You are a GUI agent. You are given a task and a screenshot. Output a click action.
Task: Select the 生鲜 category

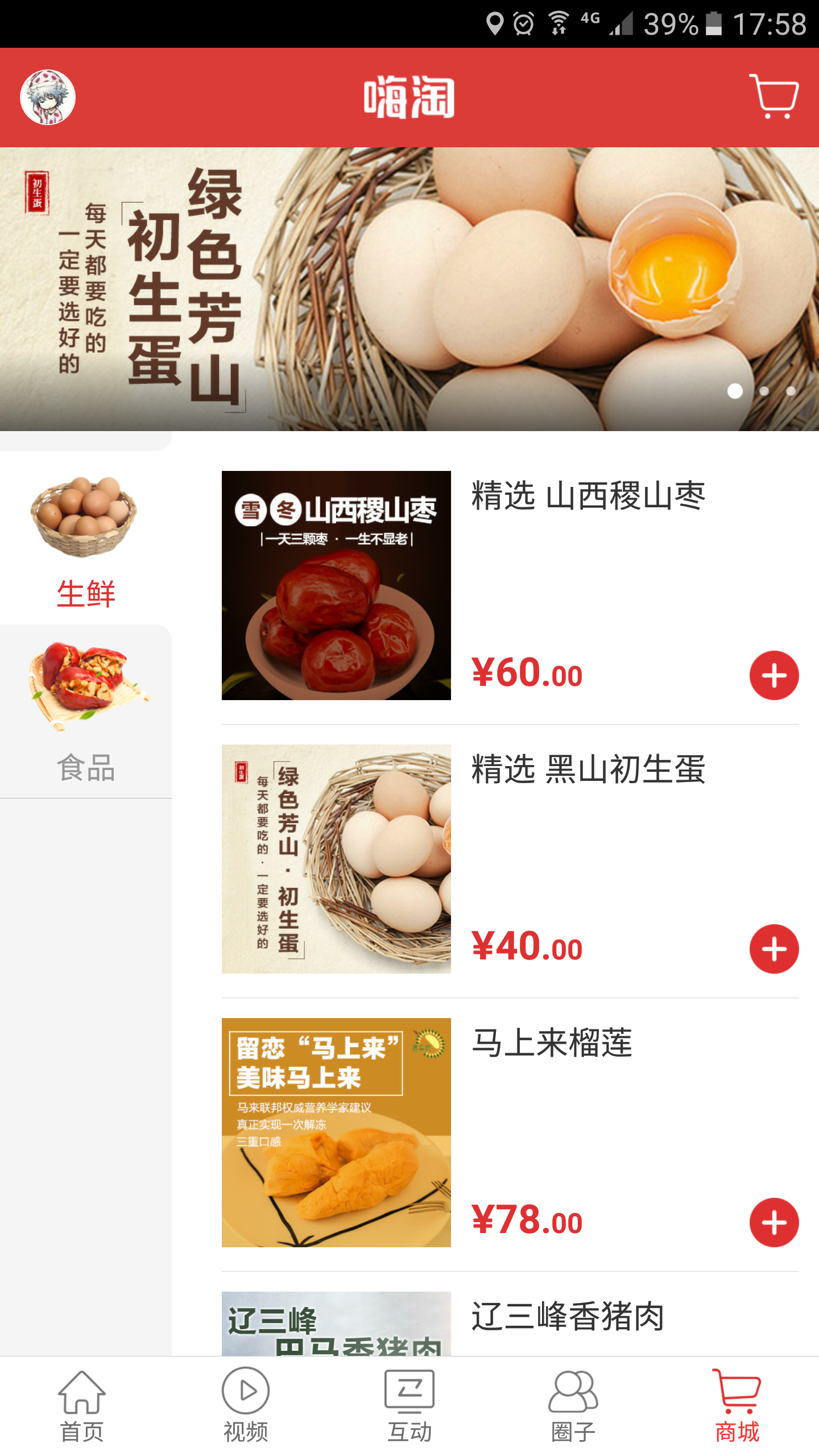click(x=85, y=540)
